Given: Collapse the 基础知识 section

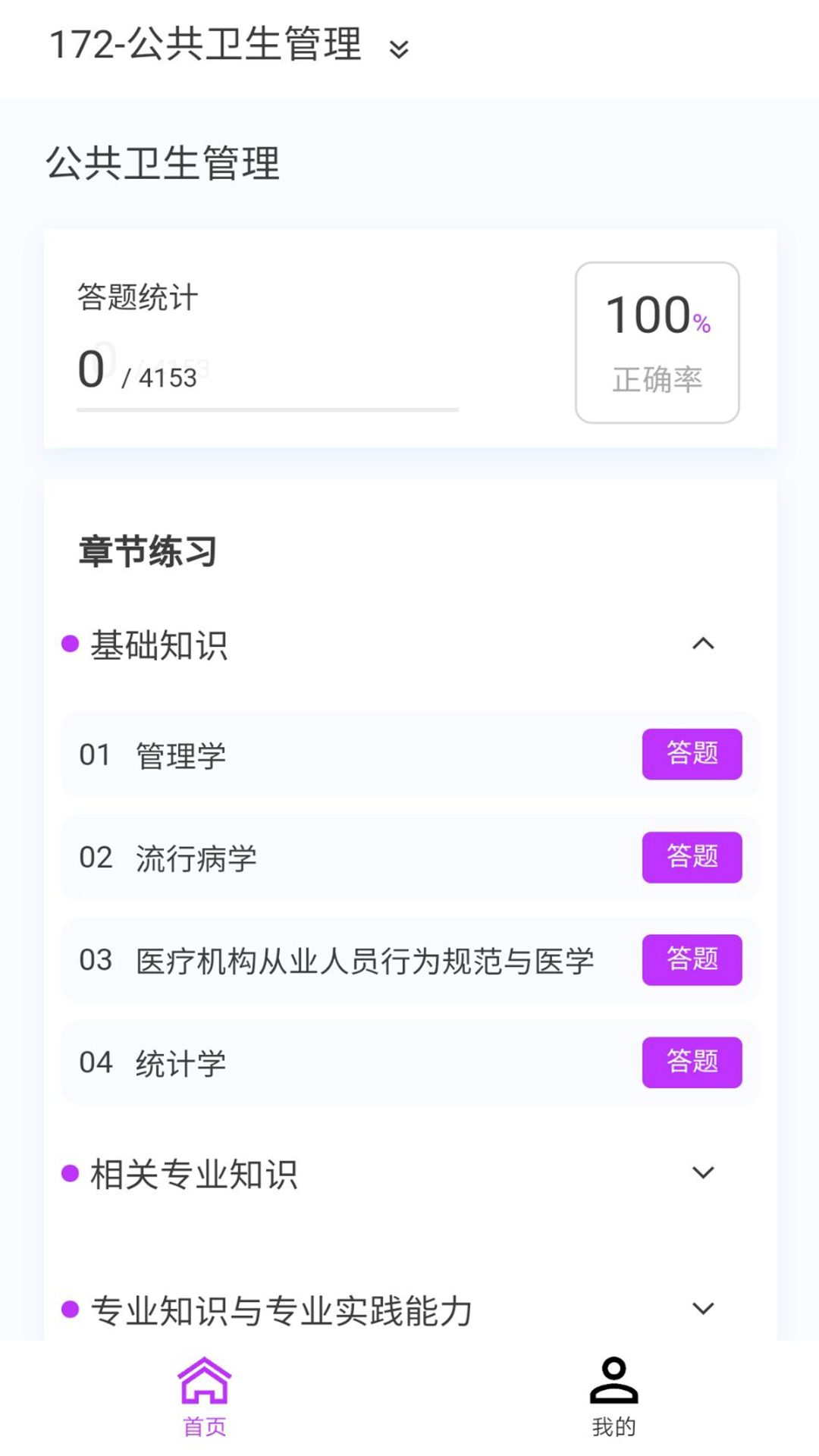Looking at the screenshot, I should pos(704,645).
